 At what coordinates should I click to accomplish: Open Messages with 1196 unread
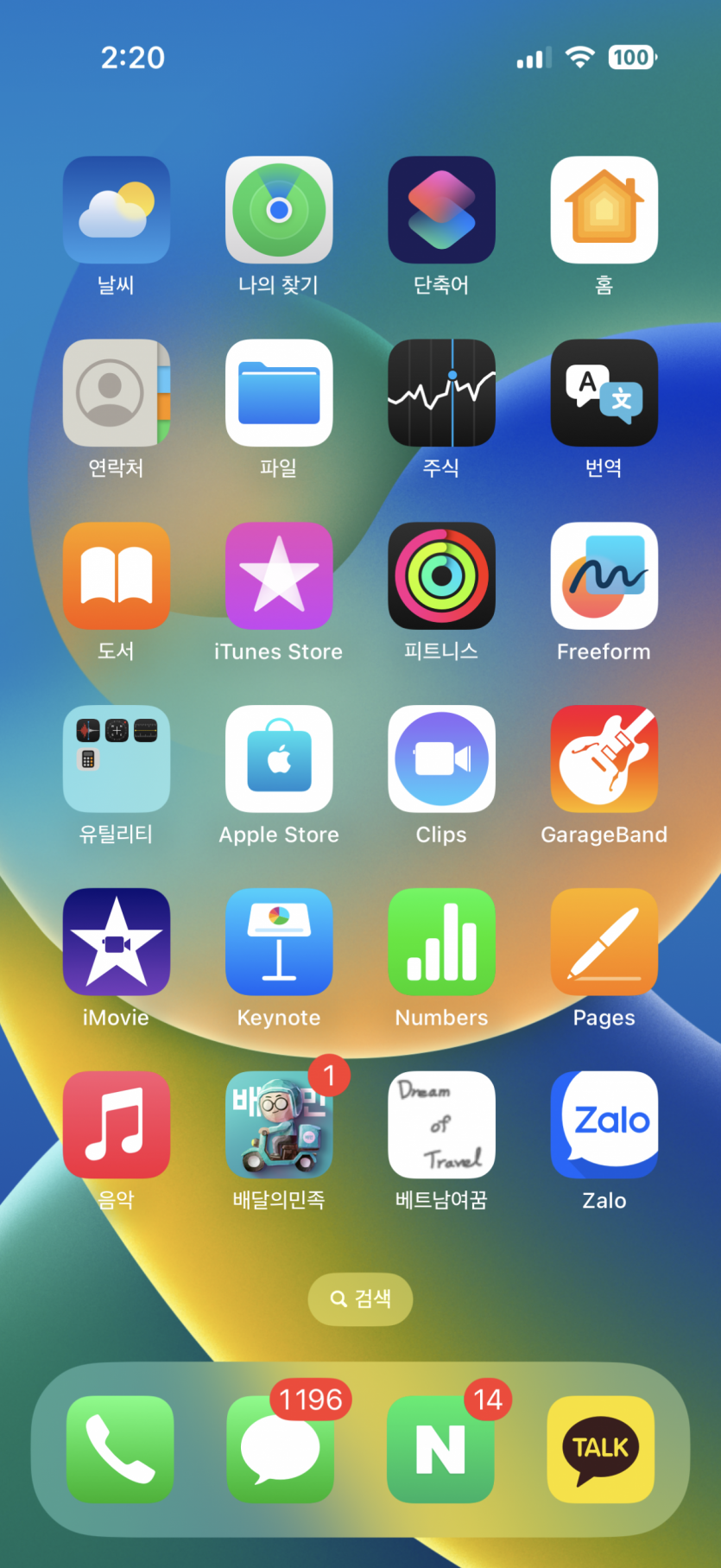[x=280, y=1449]
